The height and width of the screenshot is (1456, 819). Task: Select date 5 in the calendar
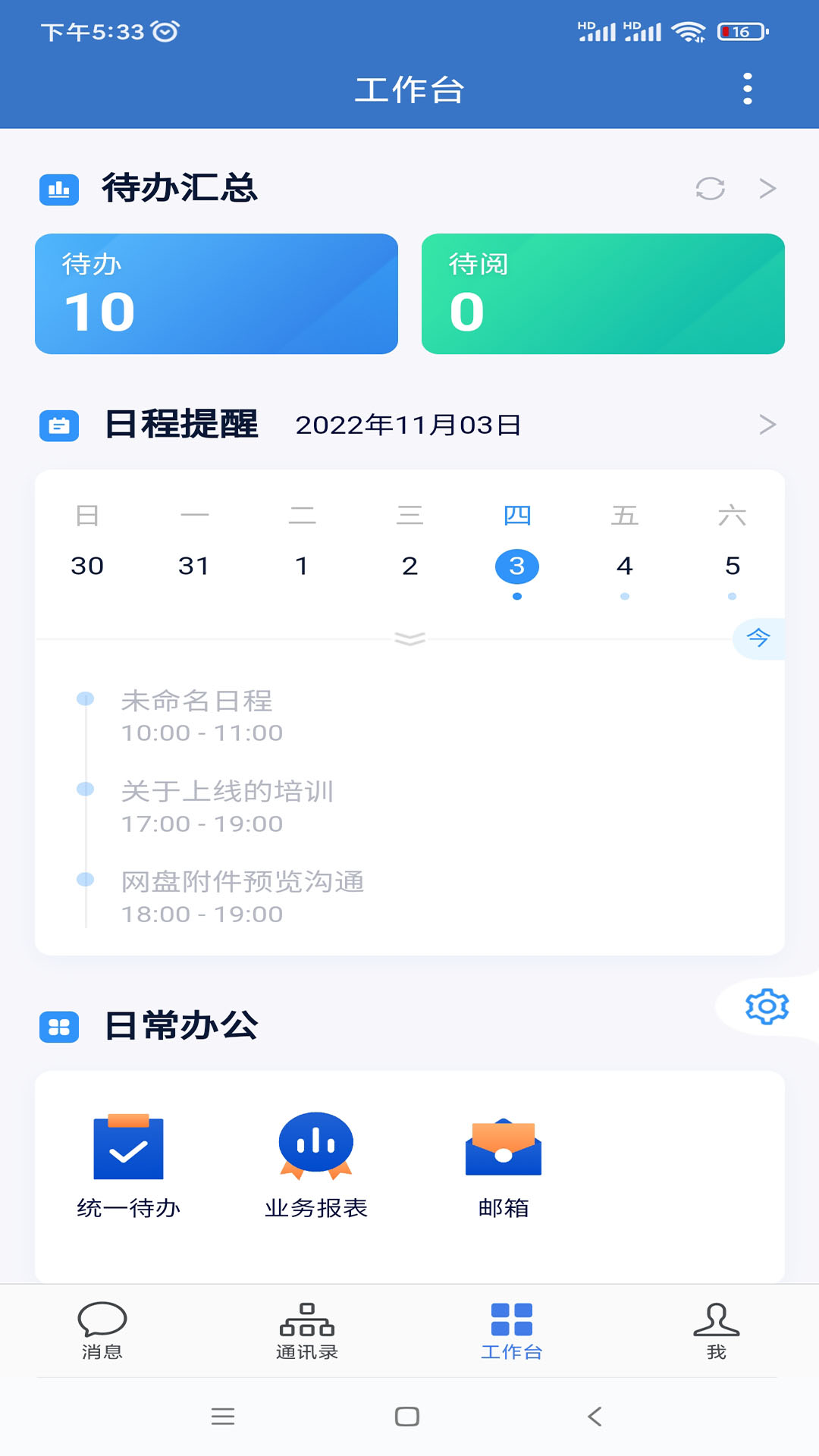tap(731, 565)
